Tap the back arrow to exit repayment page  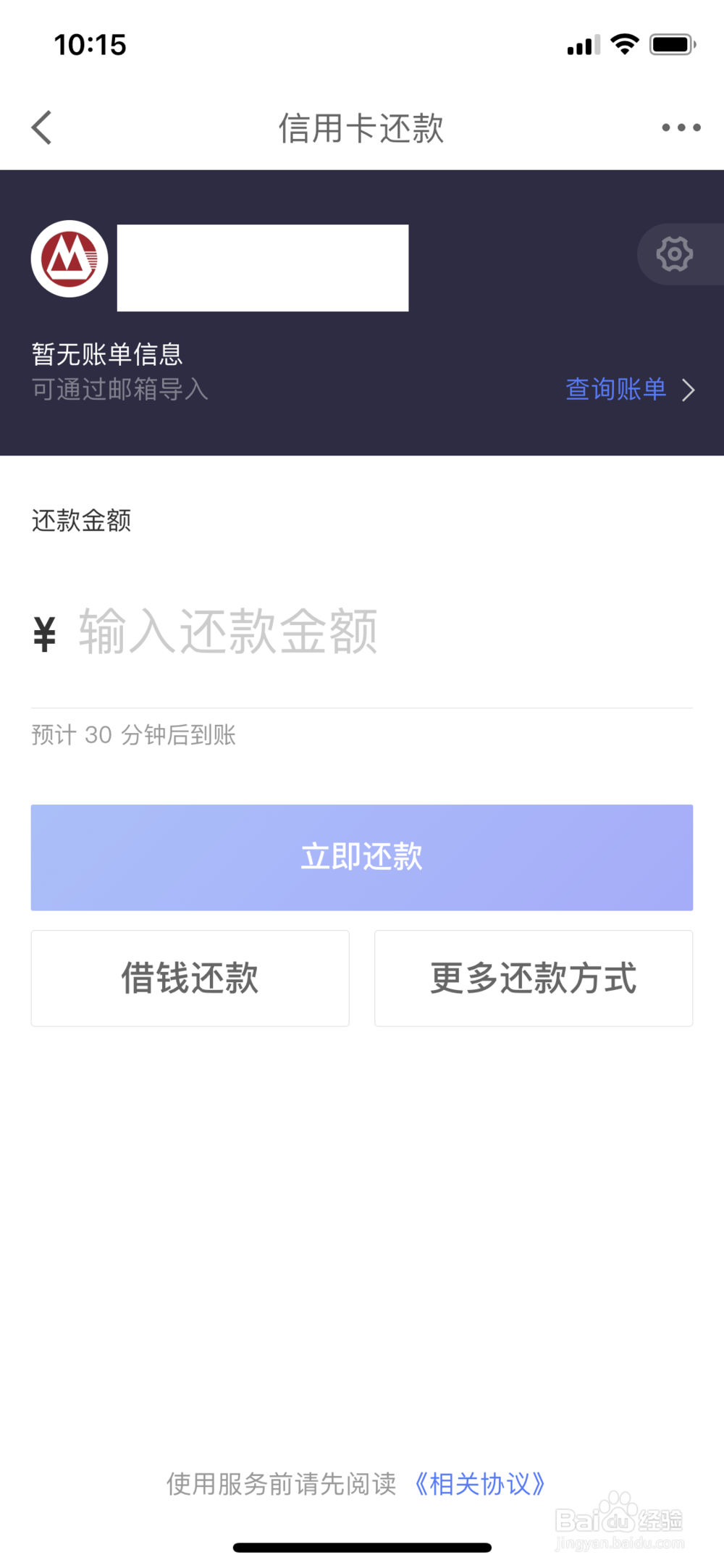(x=41, y=127)
